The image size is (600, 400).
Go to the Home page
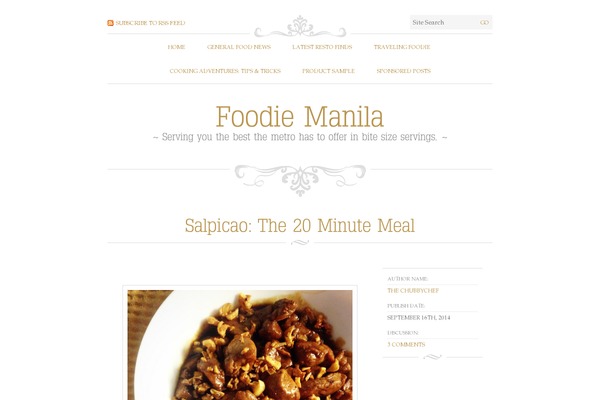(176, 47)
